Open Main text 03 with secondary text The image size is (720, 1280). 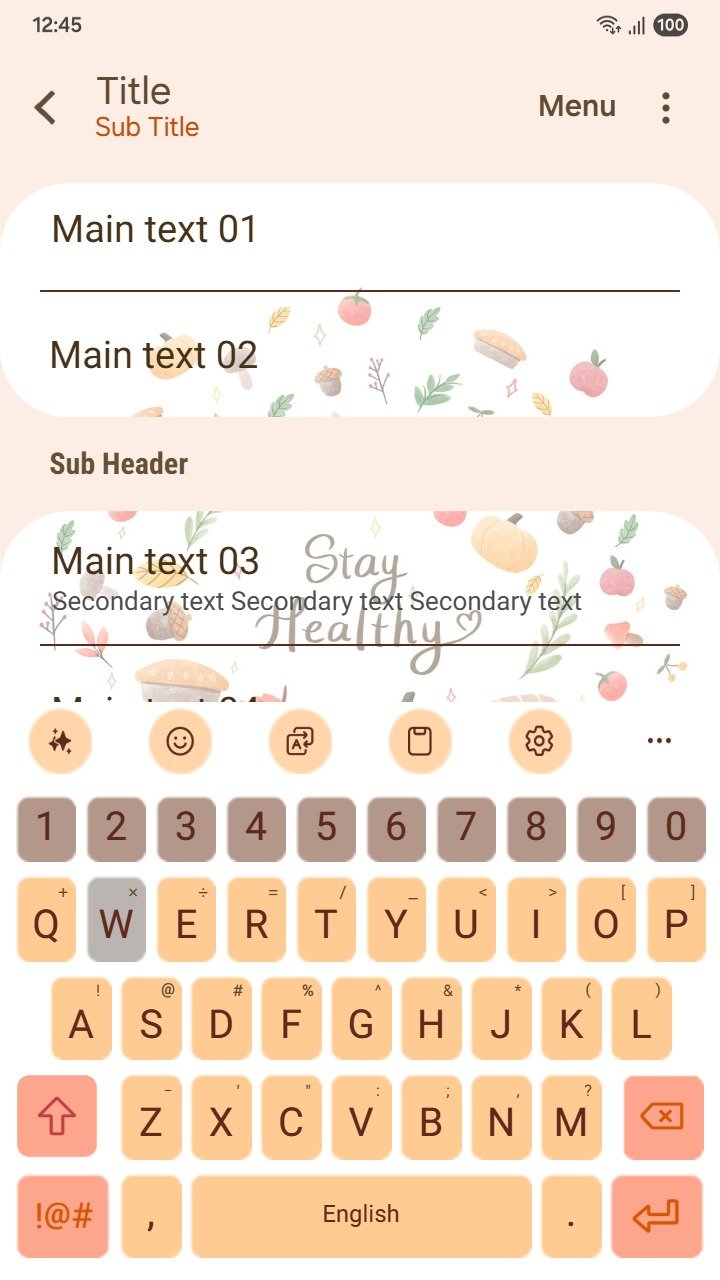pyautogui.click(x=360, y=578)
